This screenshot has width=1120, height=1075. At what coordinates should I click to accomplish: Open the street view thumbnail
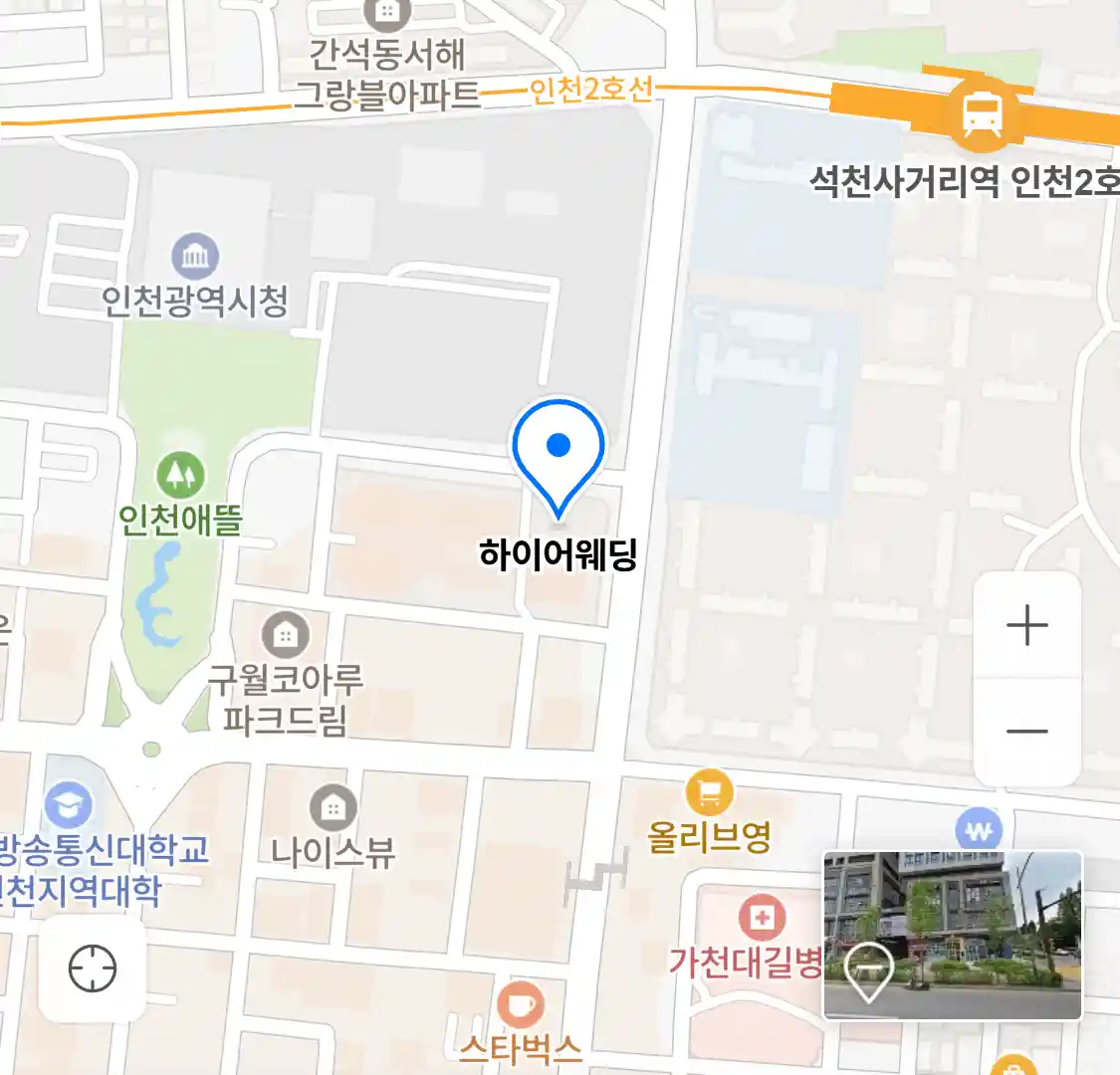[953, 935]
